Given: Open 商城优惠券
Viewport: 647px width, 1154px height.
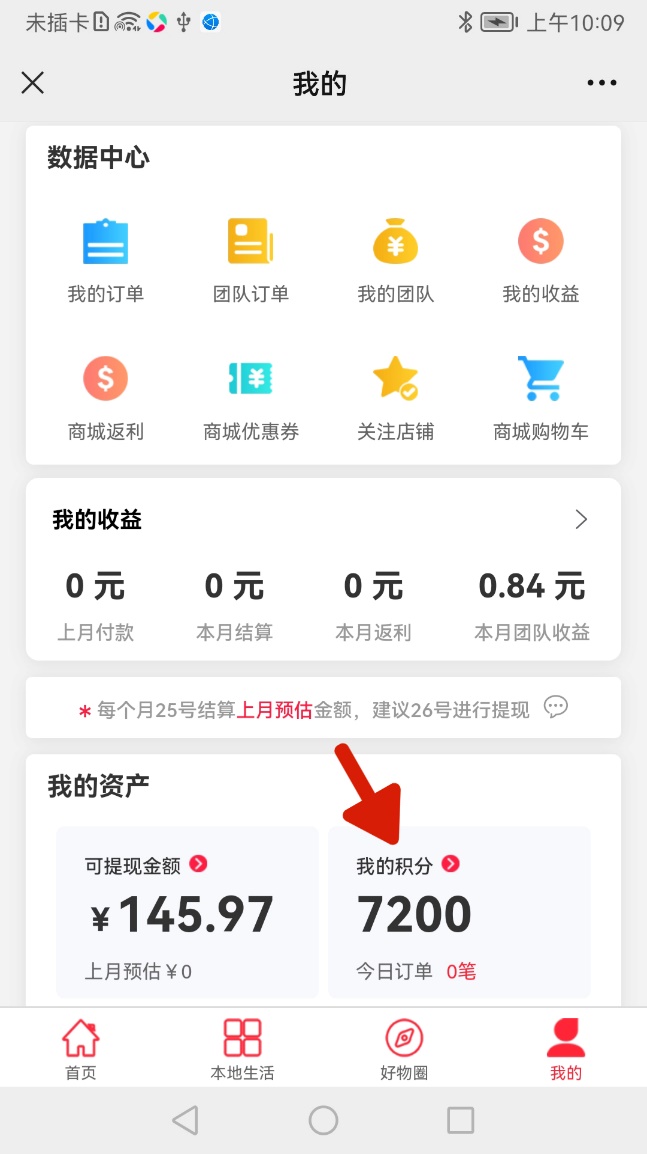Looking at the screenshot, I should tap(250, 396).
